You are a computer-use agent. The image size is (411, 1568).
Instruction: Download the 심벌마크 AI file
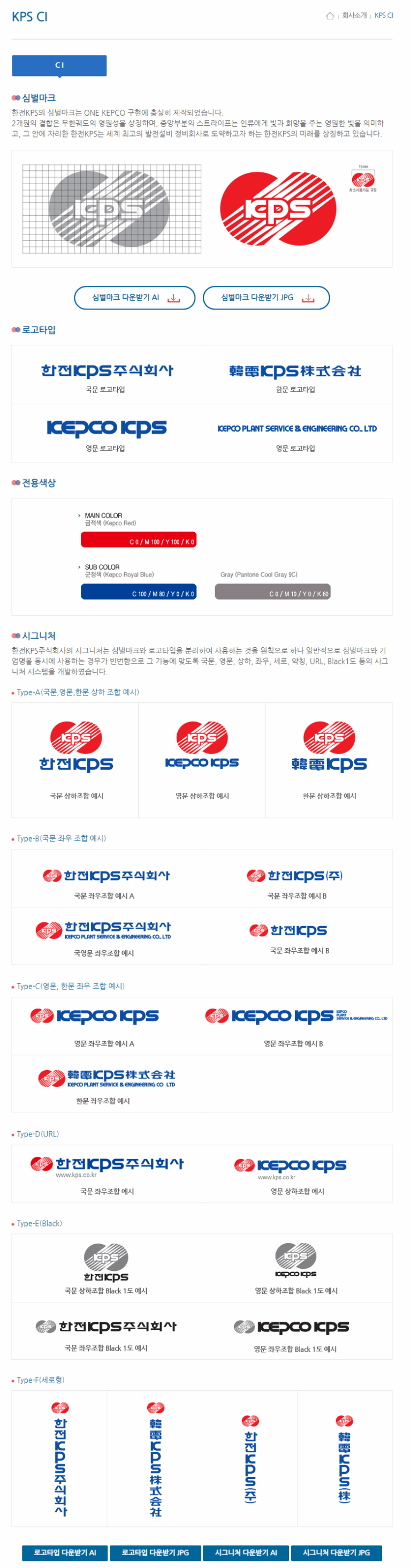click(134, 298)
